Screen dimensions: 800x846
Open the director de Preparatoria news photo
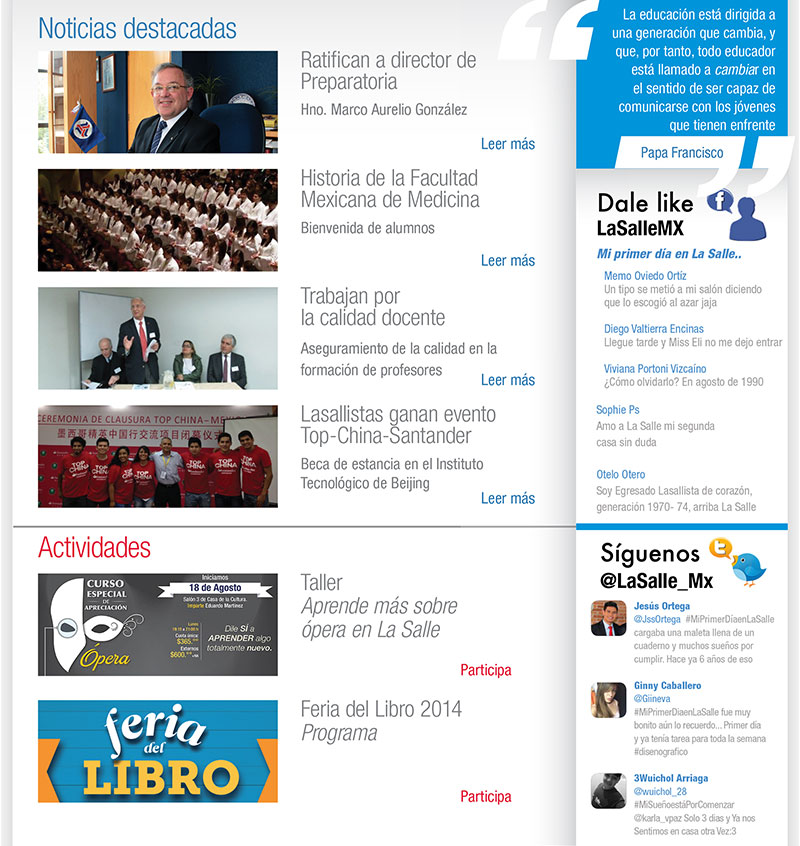click(158, 102)
